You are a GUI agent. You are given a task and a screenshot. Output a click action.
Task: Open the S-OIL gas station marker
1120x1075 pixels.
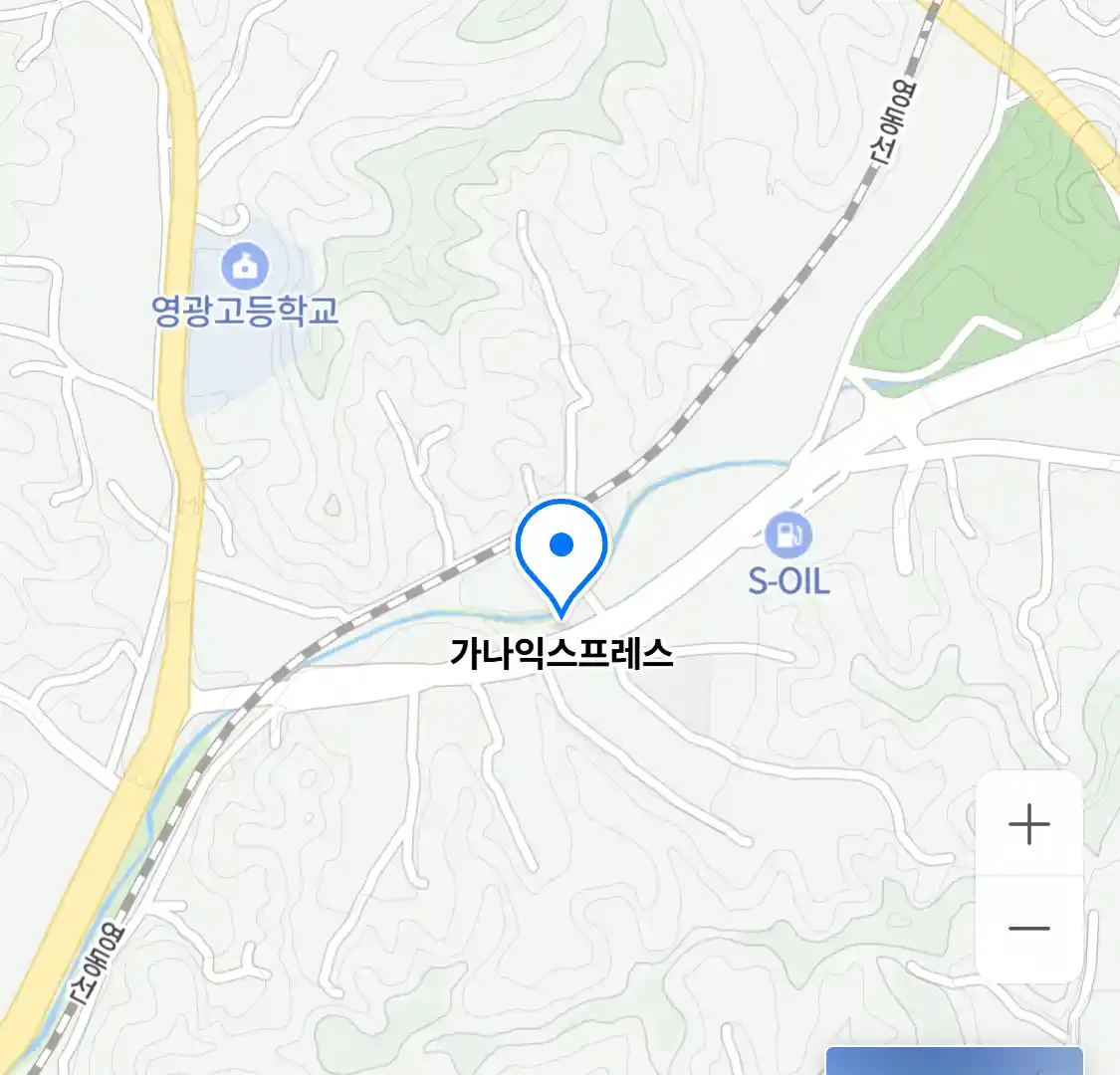788,537
